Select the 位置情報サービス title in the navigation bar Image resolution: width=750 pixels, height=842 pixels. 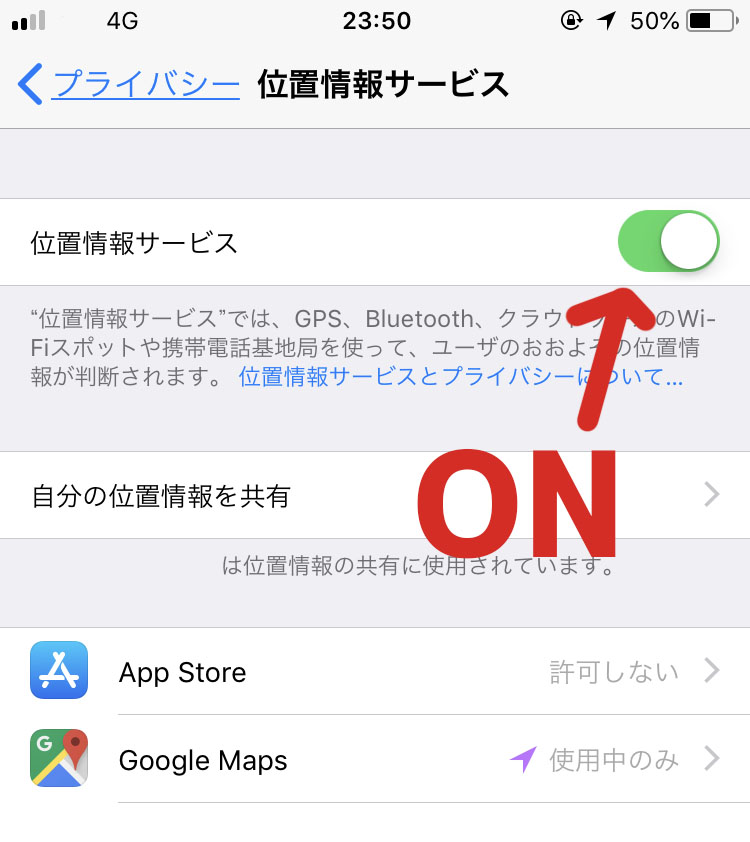[385, 84]
